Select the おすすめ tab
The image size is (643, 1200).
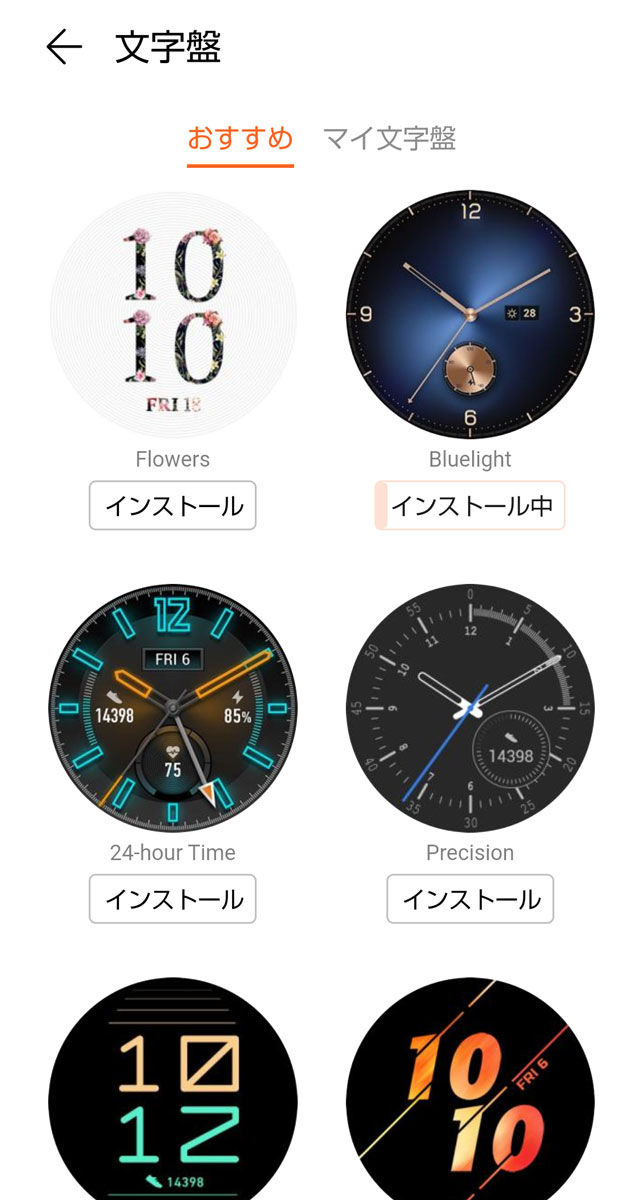tap(240, 138)
